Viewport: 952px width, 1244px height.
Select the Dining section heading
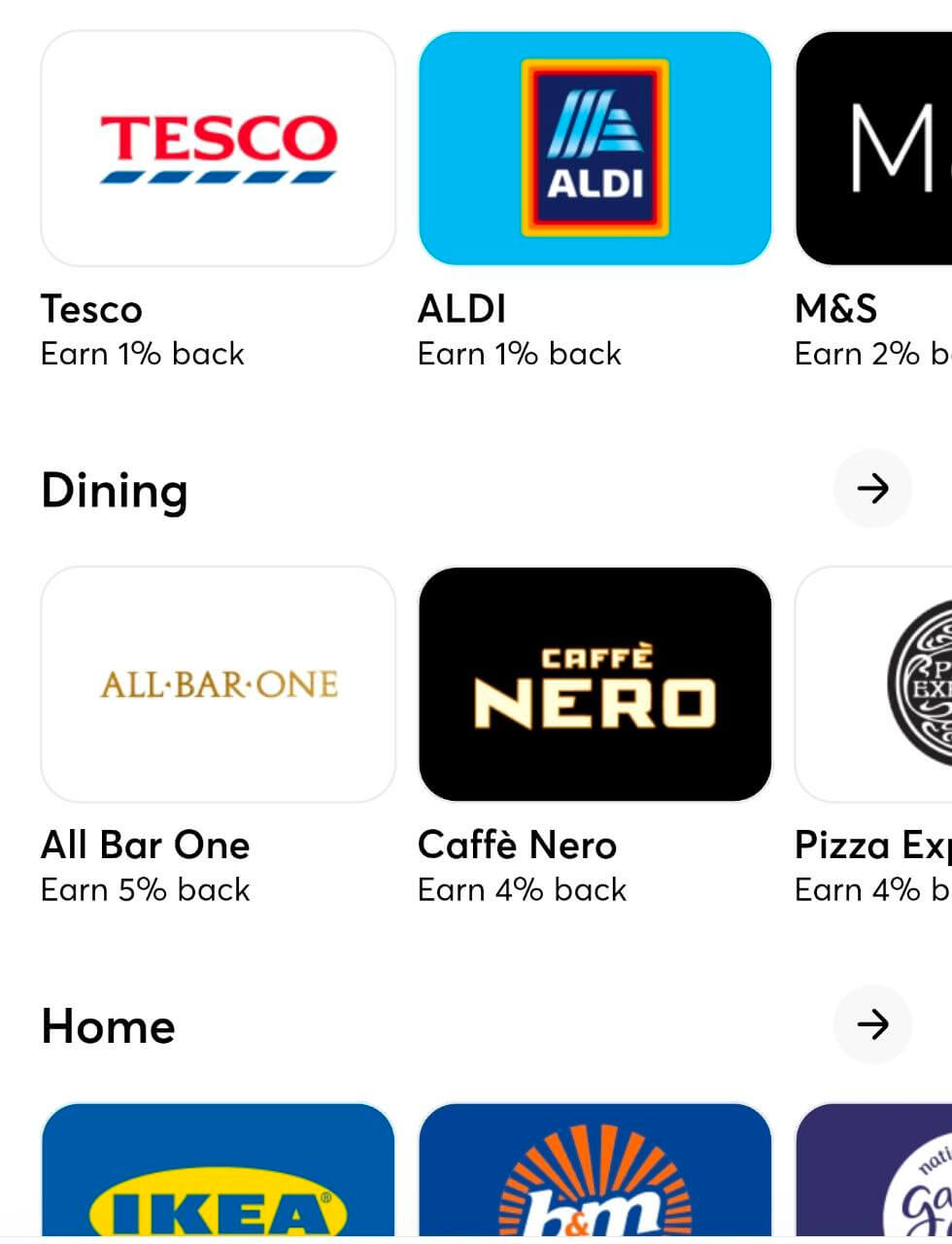coord(114,491)
